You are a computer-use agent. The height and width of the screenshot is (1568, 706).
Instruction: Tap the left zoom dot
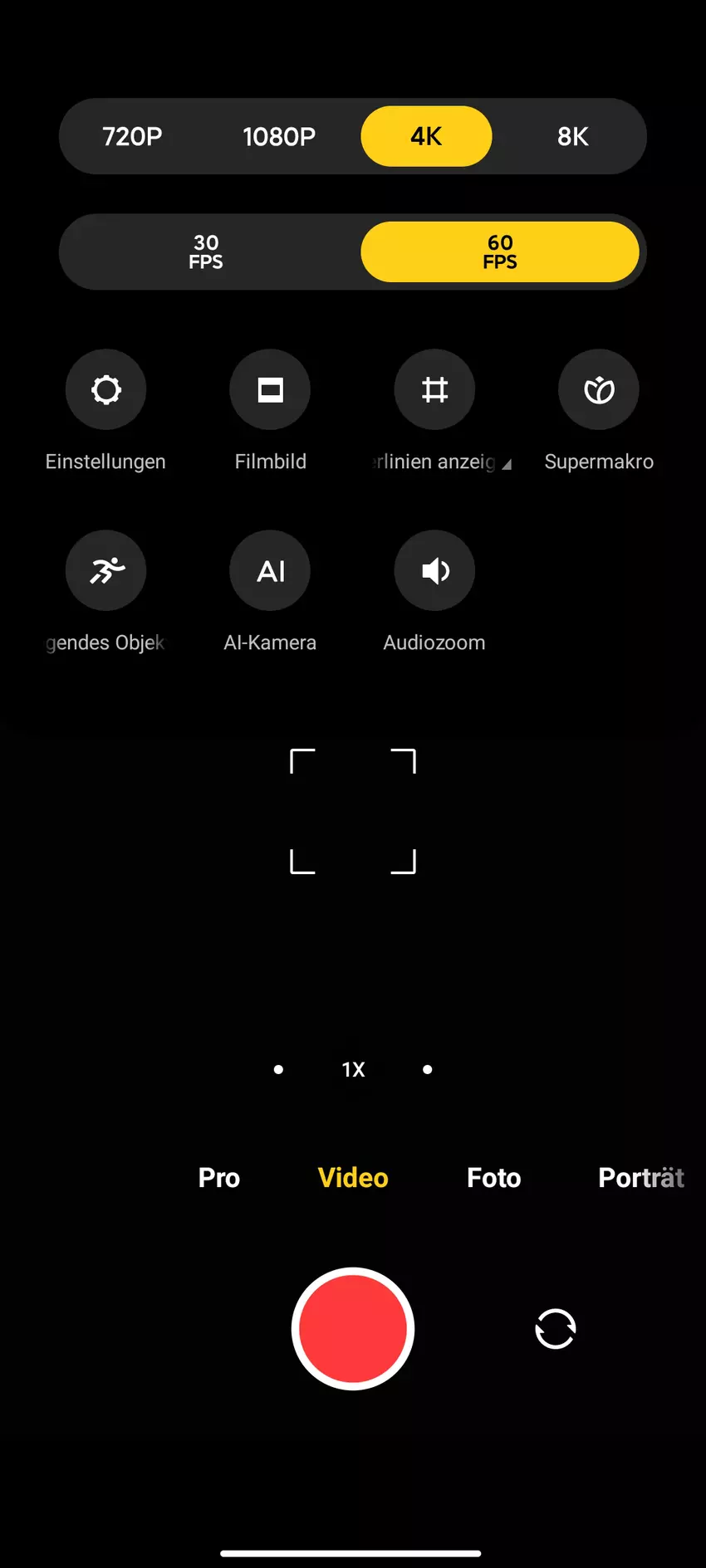tap(278, 1069)
